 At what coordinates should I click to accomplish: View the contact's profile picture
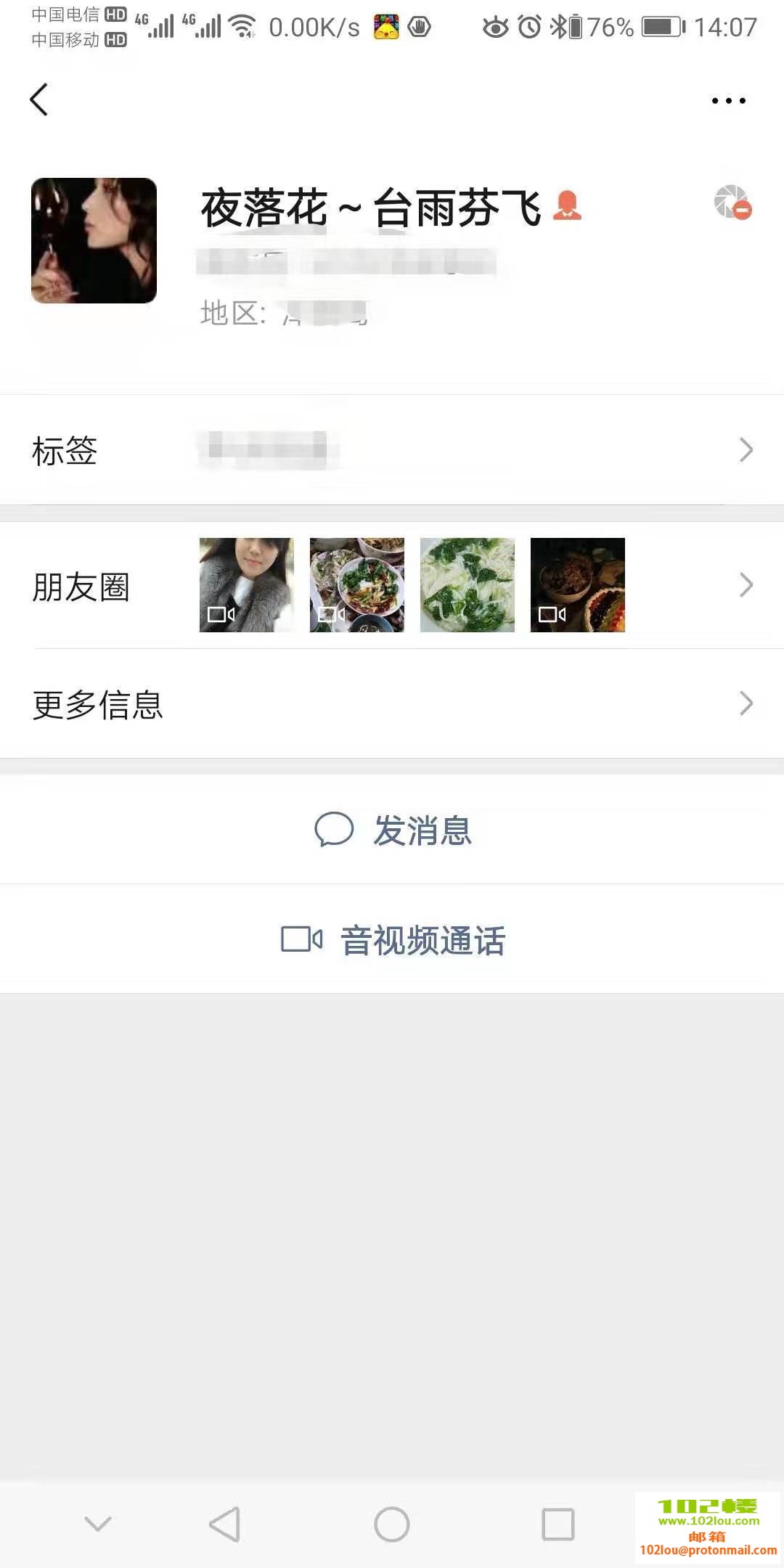(94, 240)
